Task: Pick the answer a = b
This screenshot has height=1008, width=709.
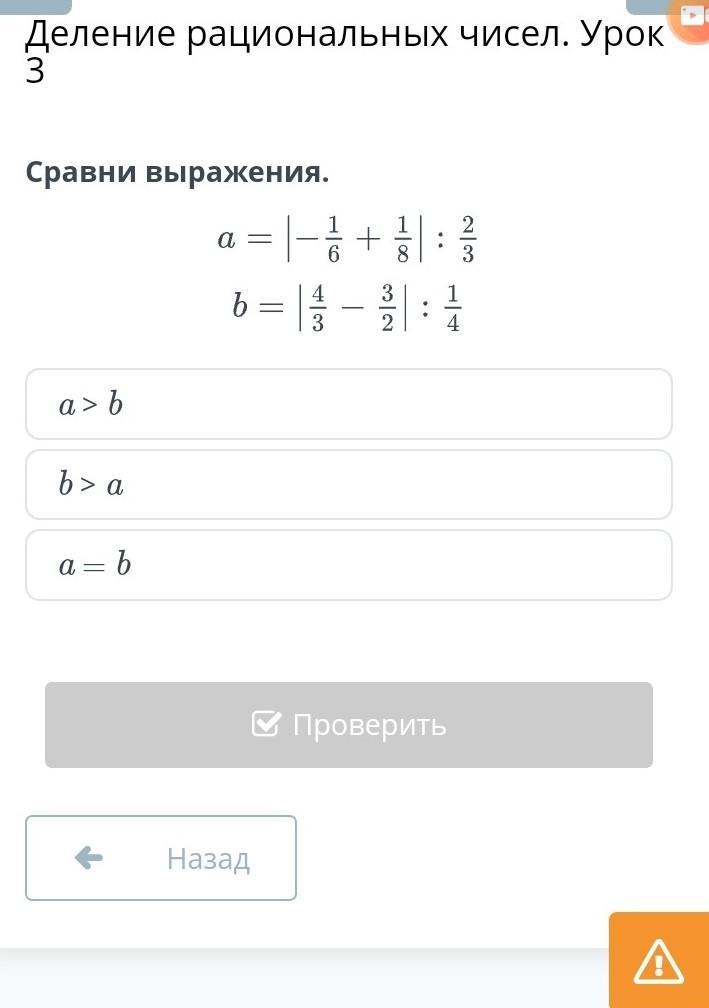Action: [x=348, y=565]
